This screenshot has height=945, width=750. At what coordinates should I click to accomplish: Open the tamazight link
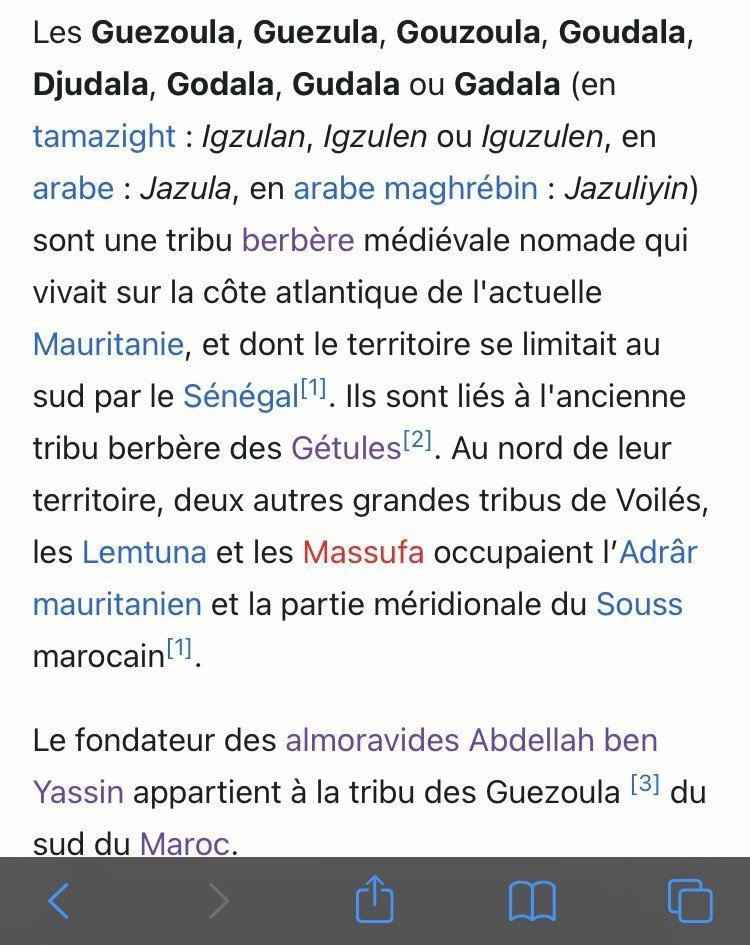tap(104, 137)
